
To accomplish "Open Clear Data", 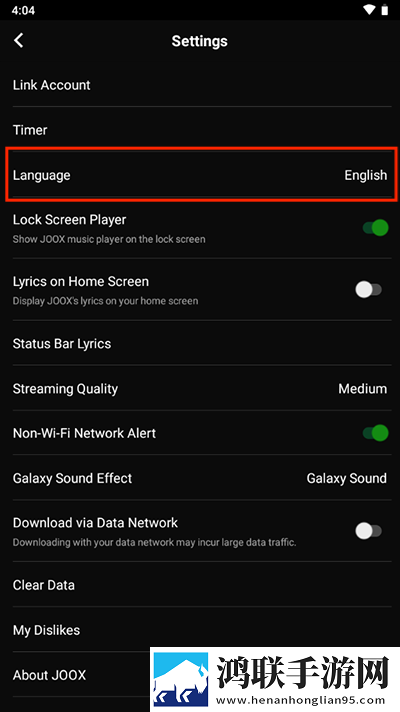I will point(200,584).
